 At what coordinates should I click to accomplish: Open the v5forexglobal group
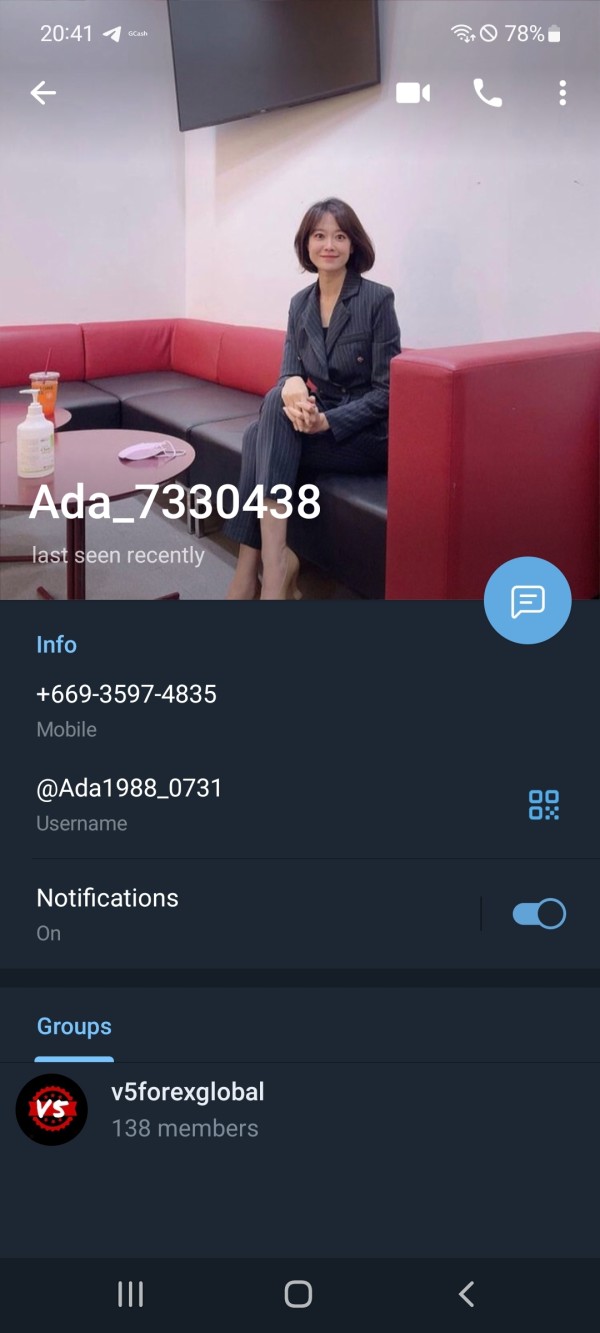300,1110
